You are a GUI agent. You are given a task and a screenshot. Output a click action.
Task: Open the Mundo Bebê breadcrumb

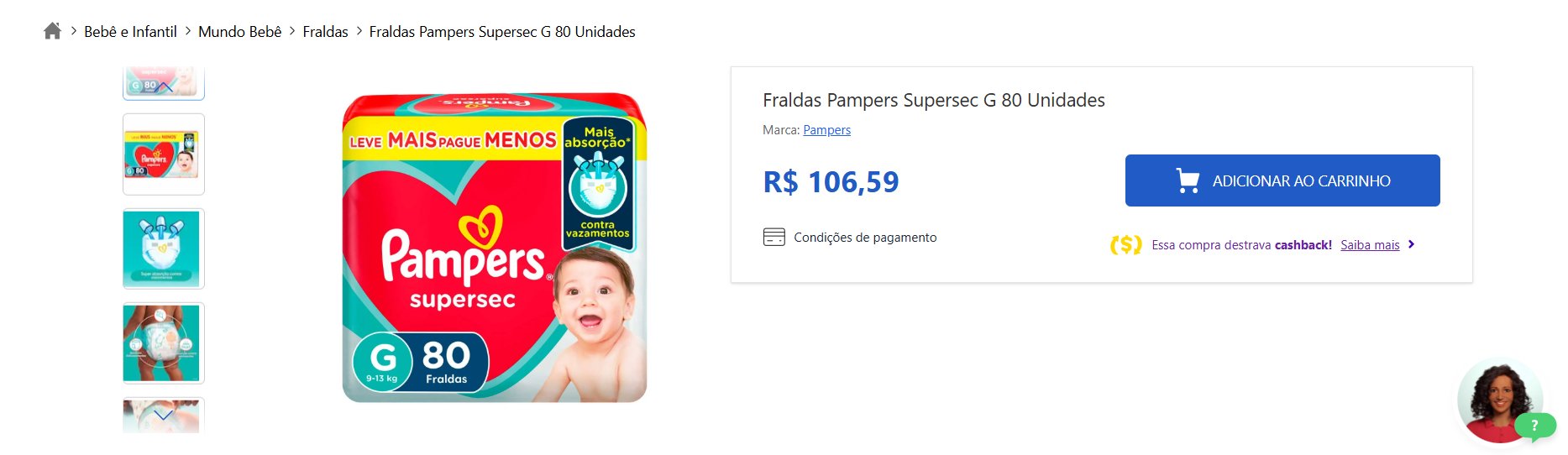click(x=239, y=32)
